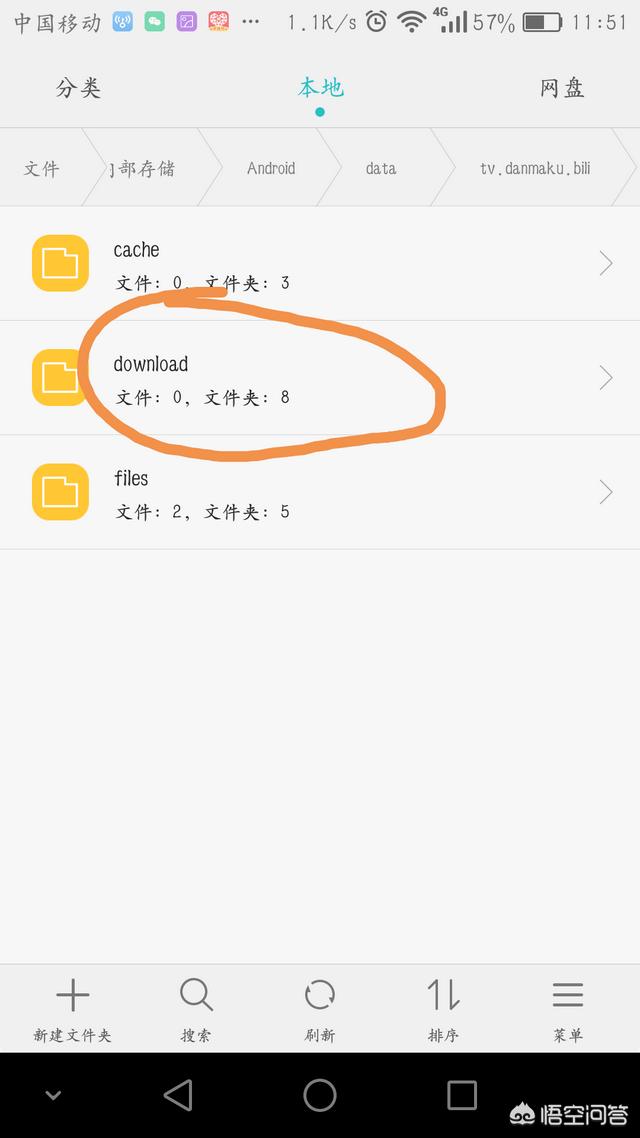Switch to the 网盘 tab

[562, 88]
